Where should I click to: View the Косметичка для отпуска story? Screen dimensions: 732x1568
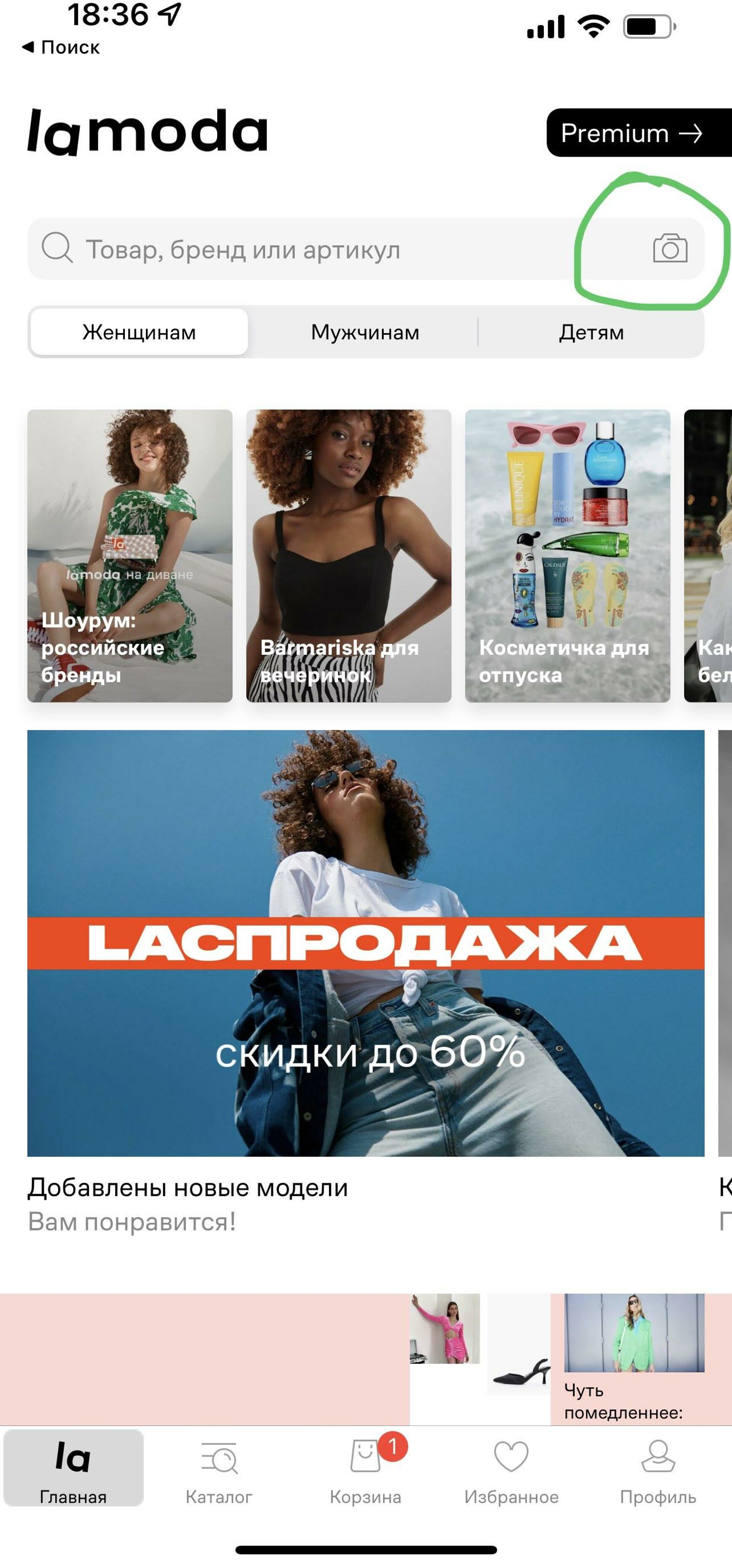[x=567, y=555]
